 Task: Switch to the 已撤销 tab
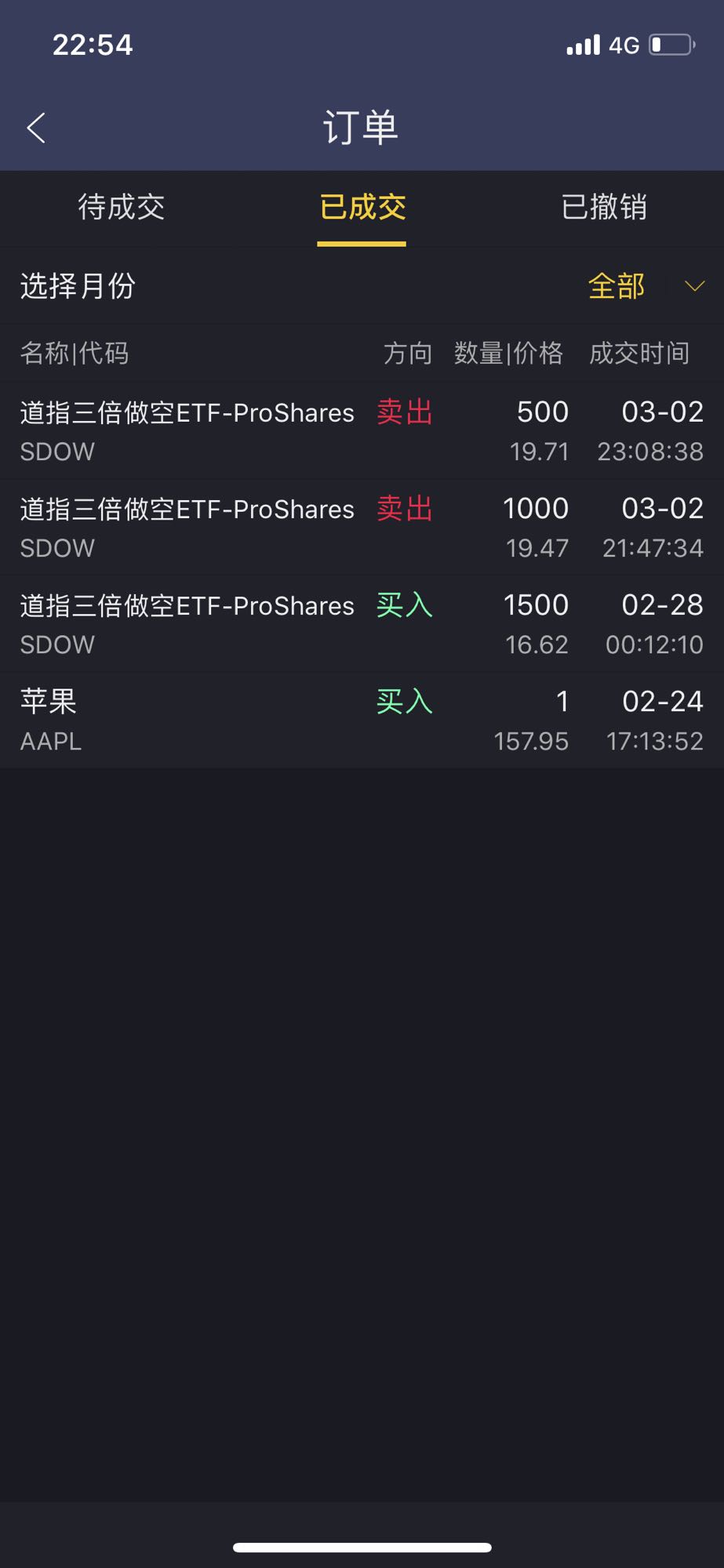tap(603, 207)
